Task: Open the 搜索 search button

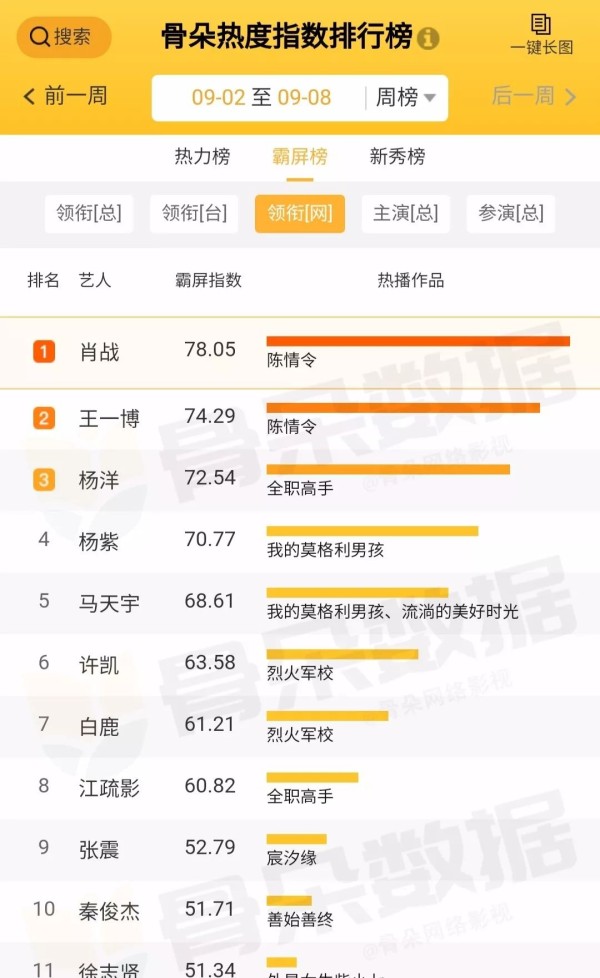Action: tap(63, 37)
